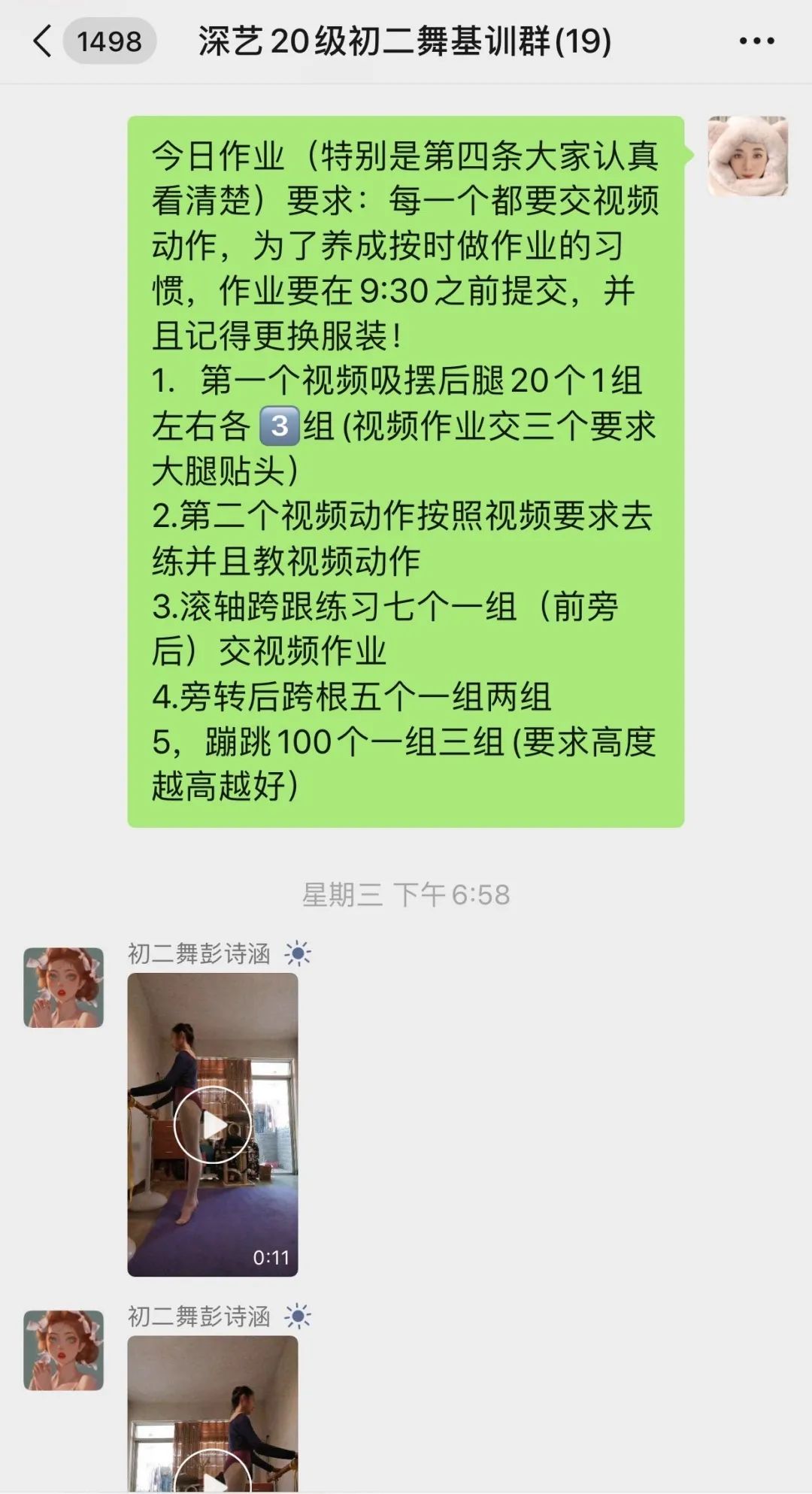Open 彭诗涵's avatar beside the 0:11 video

pyautogui.click(x=64, y=987)
